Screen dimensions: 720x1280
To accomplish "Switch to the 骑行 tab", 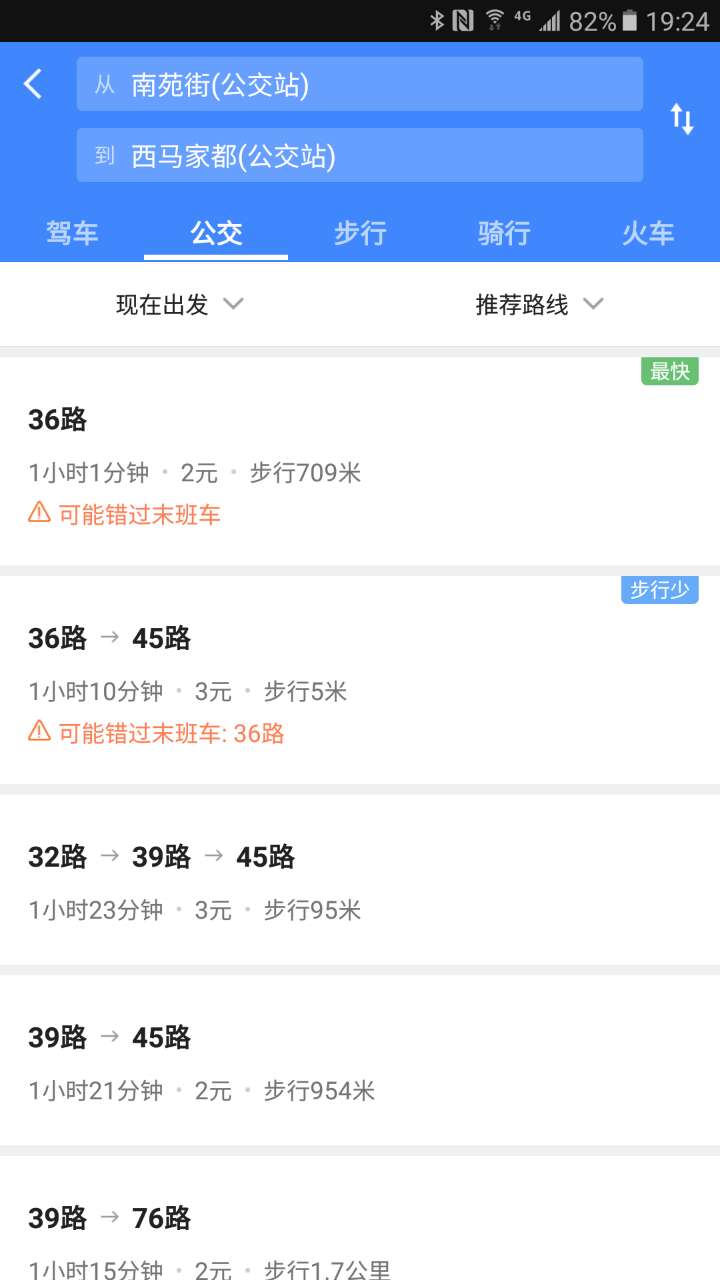I will coord(504,234).
